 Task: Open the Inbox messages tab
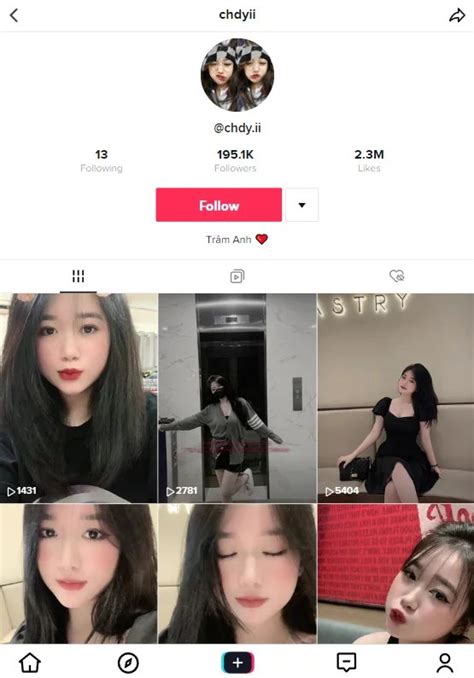346,662
